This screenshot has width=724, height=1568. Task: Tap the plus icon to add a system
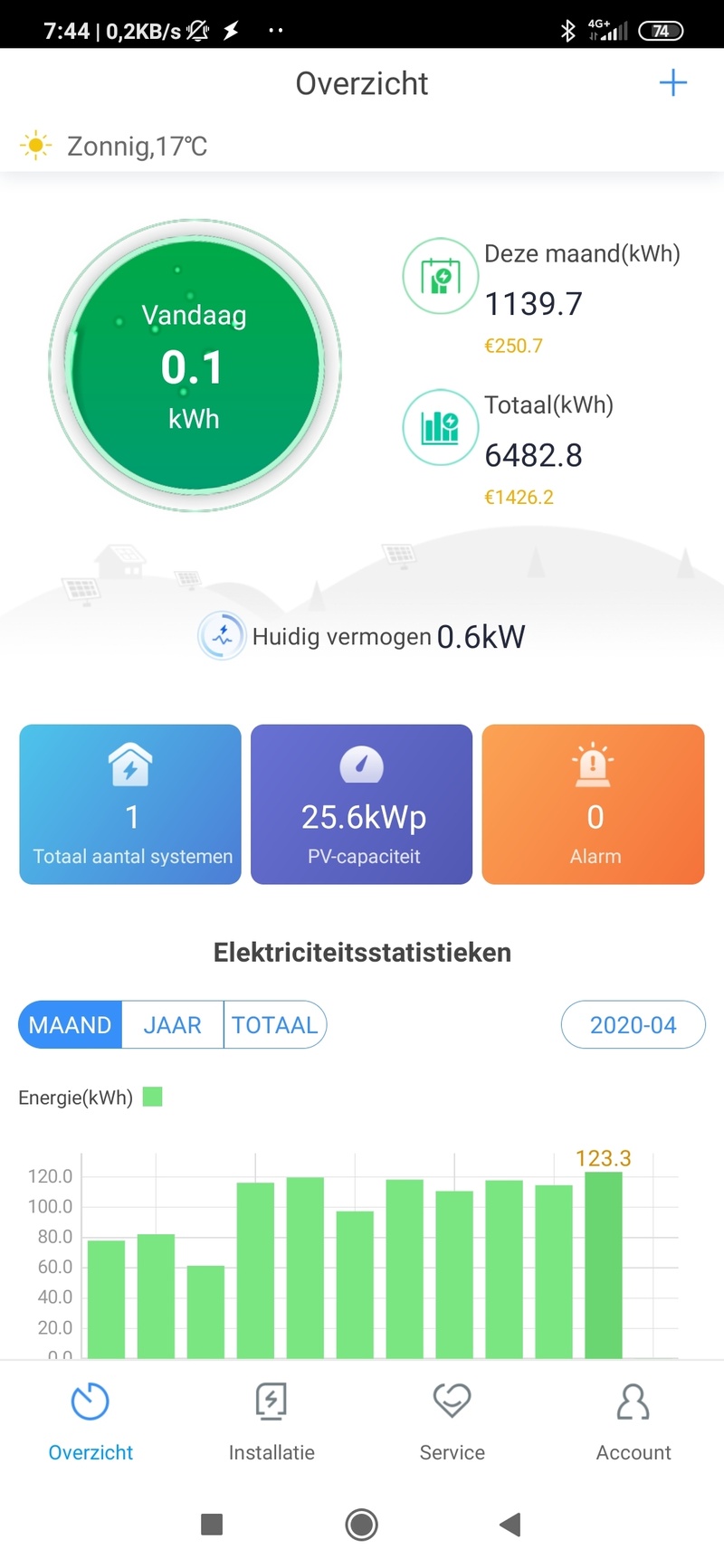(x=672, y=83)
